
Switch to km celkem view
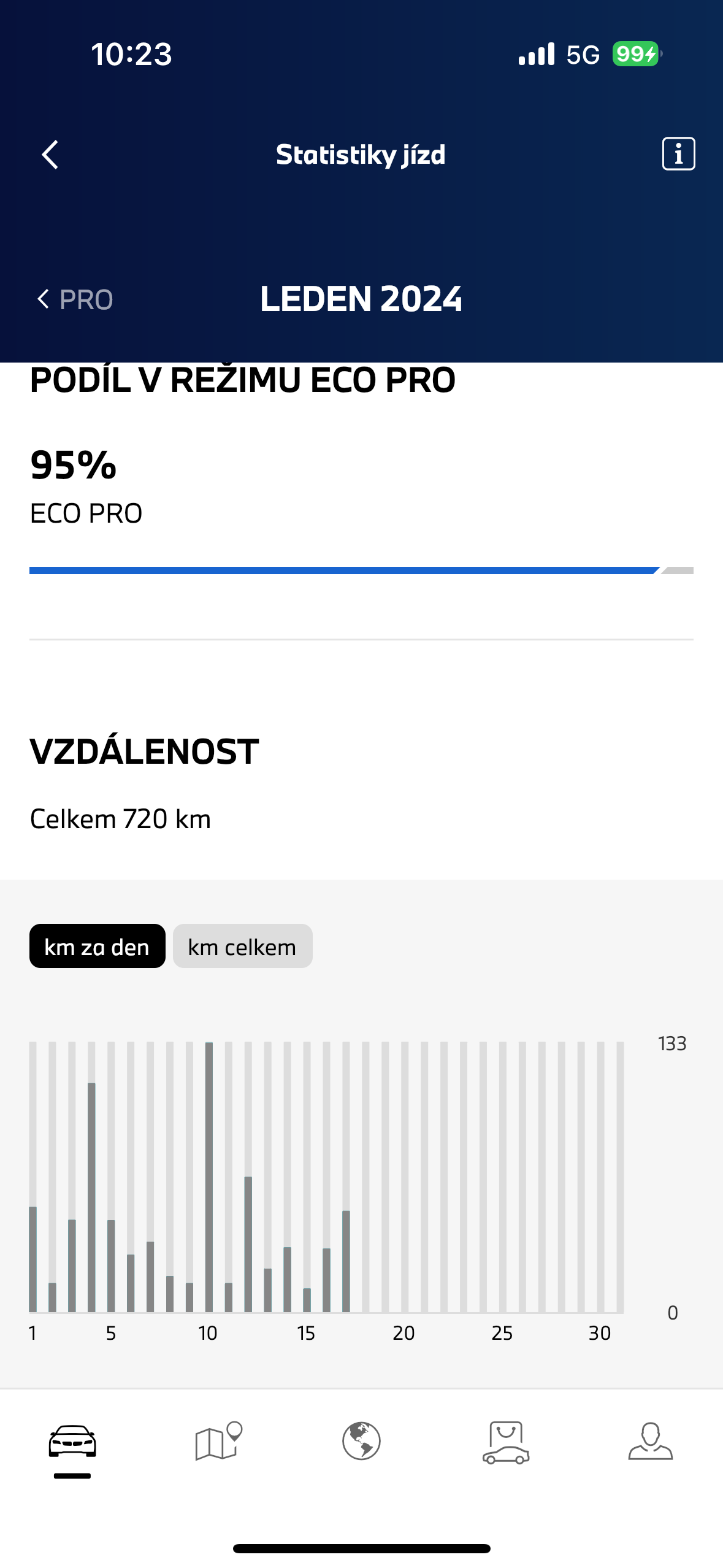pos(242,946)
